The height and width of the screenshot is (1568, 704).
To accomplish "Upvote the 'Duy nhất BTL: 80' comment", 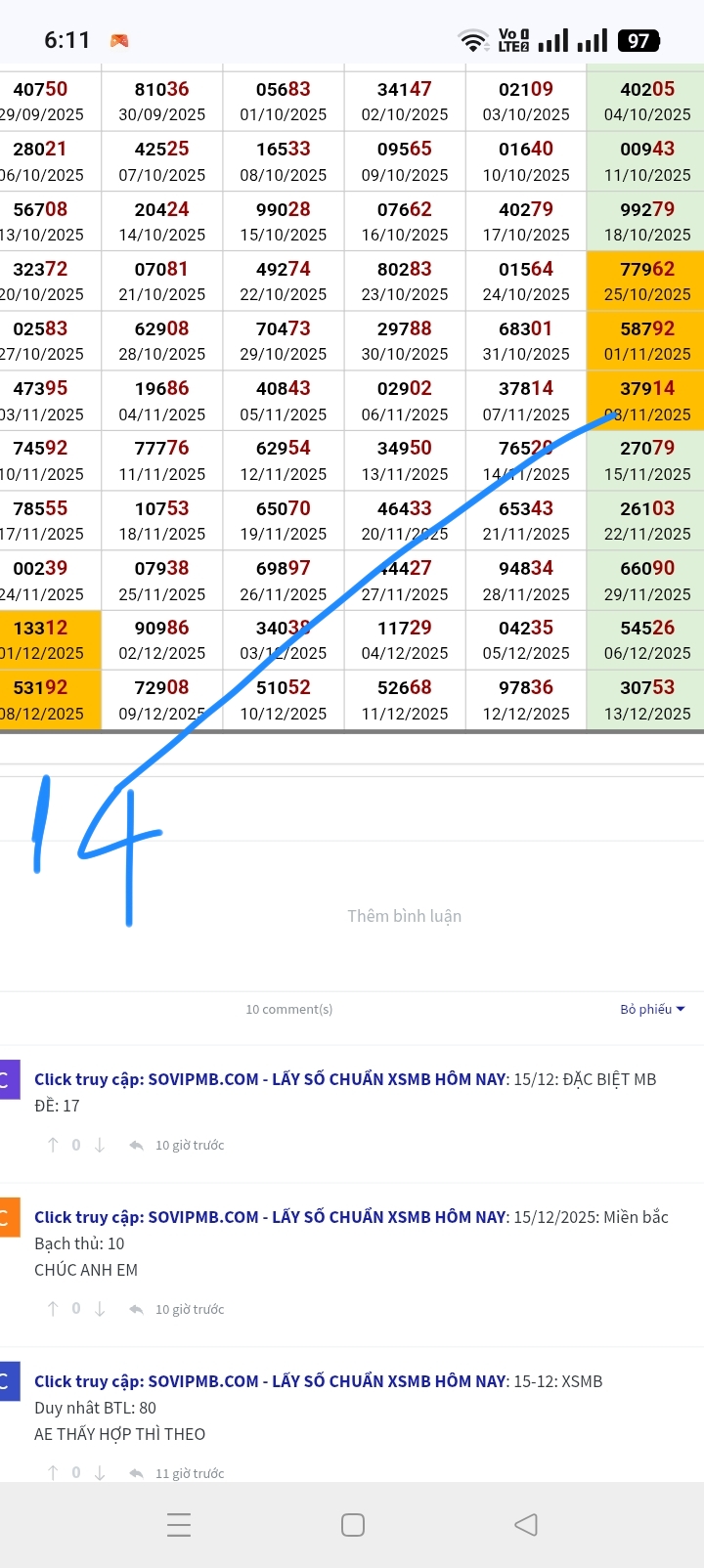I will (53, 1473).
